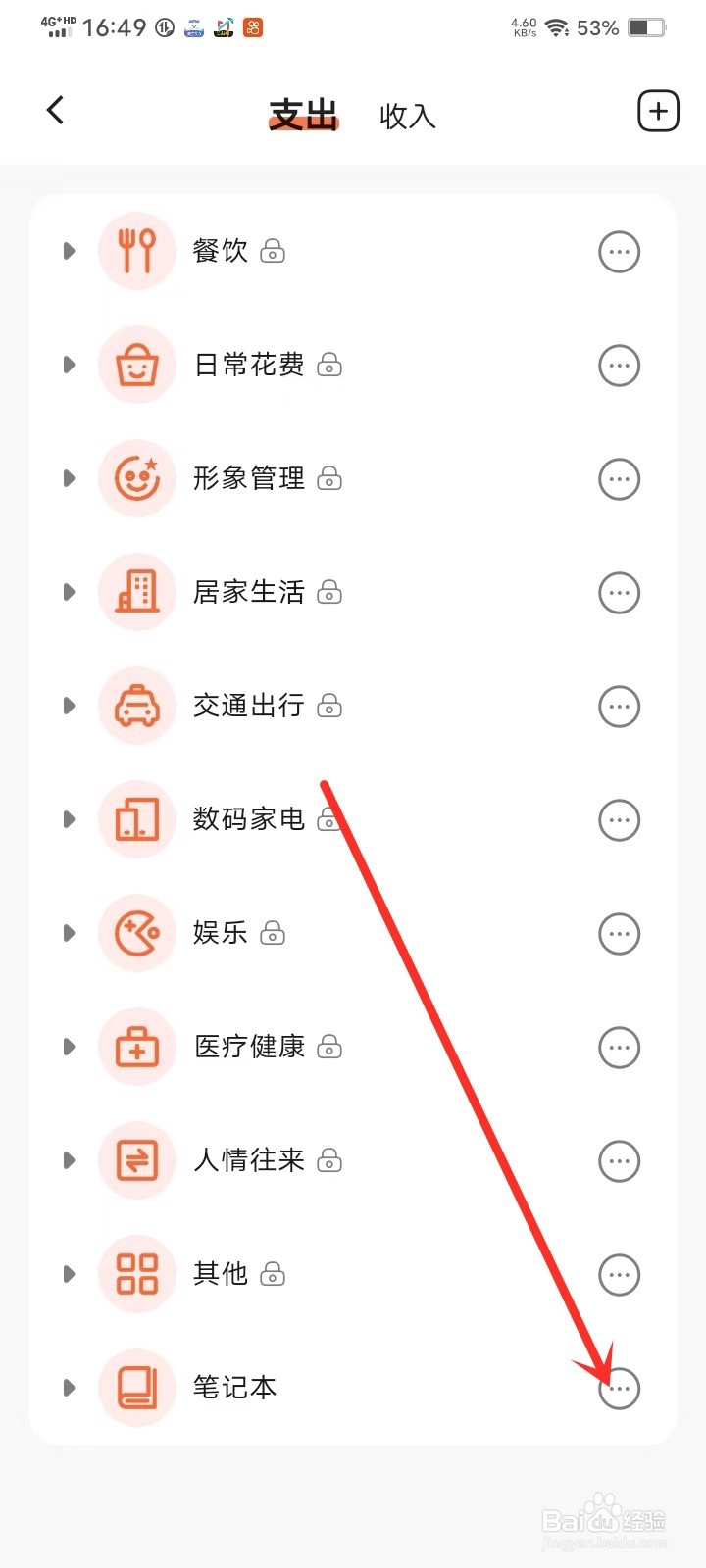Select the 形象管理 smiley face icon
Viewport: 706px width, 1568px height.
(137, 478)
